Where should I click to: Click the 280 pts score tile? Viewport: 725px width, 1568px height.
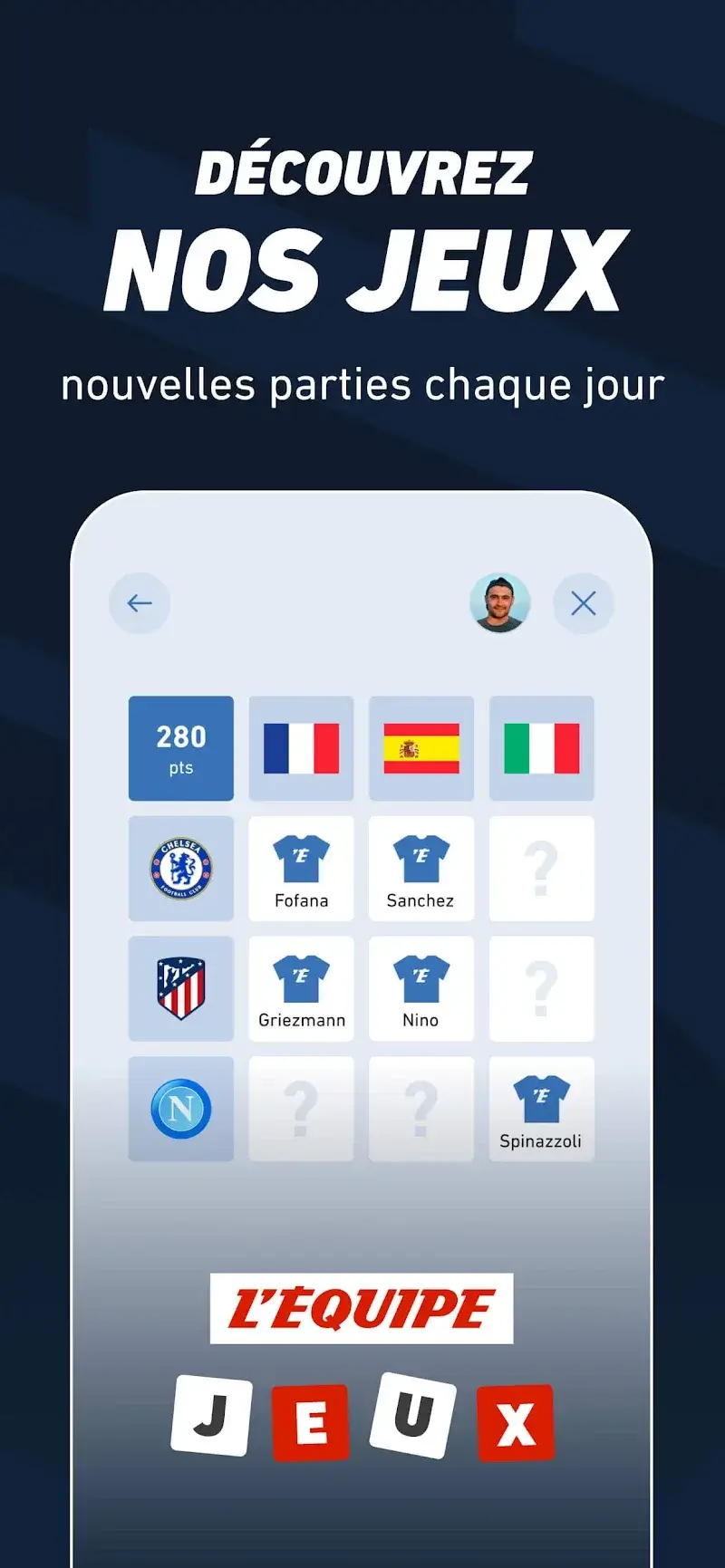[180, 749]
